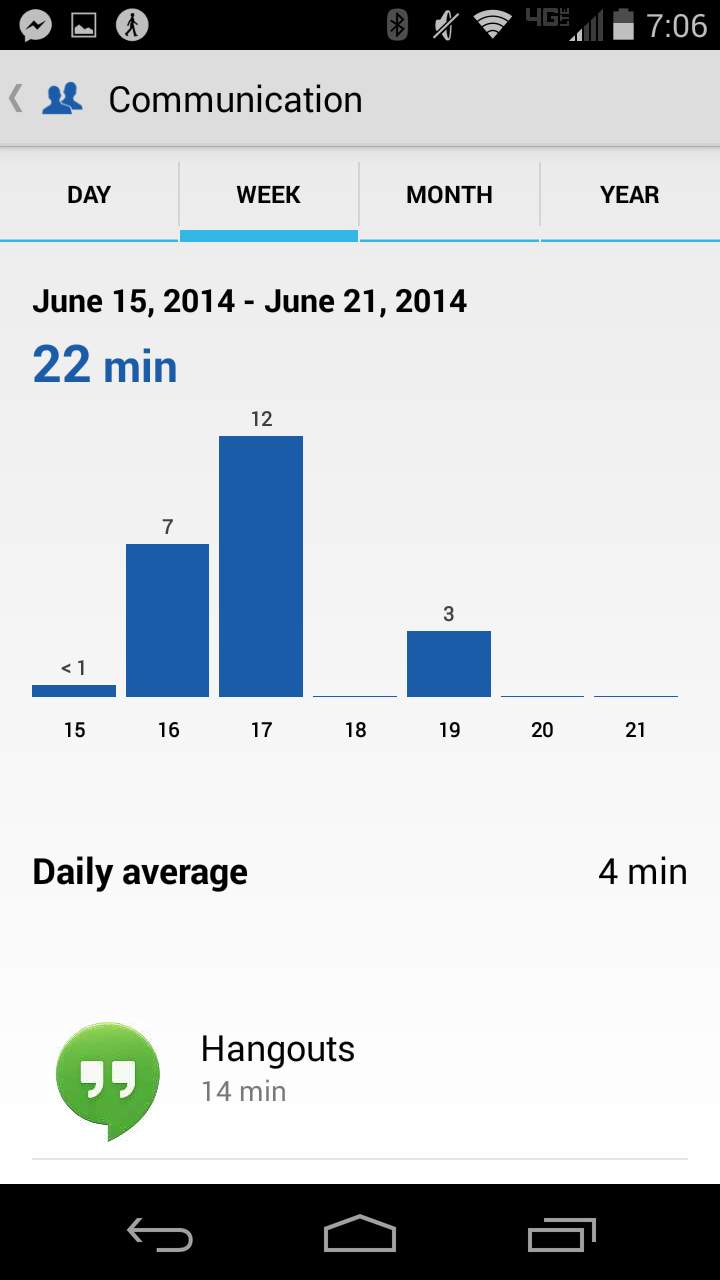Select the bar for June 16
Screen dimensions: 720x1280
pyautogui.click(x=167, y=620)
